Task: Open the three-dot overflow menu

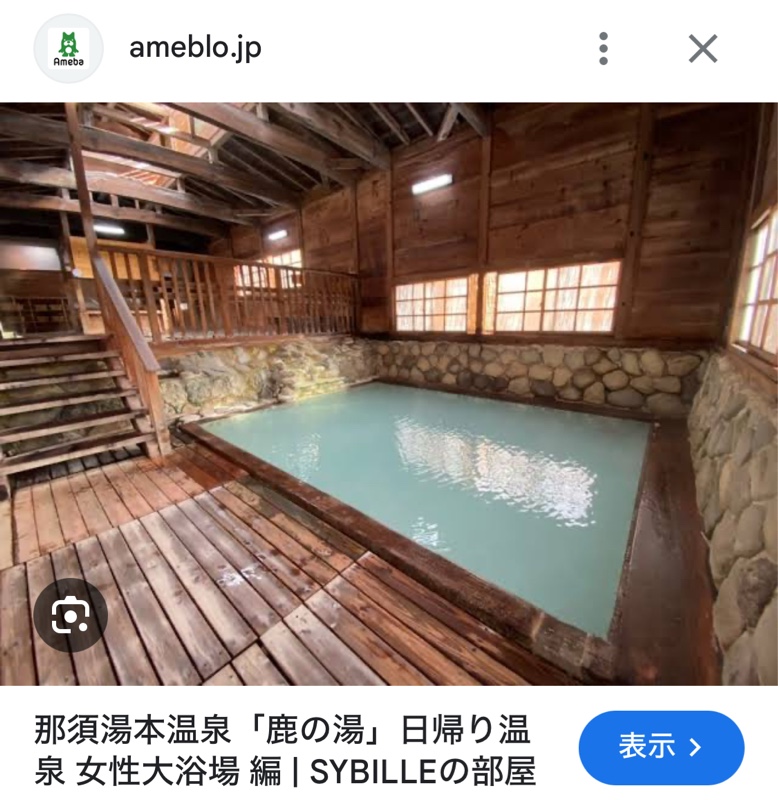Action: coord(603,48)
